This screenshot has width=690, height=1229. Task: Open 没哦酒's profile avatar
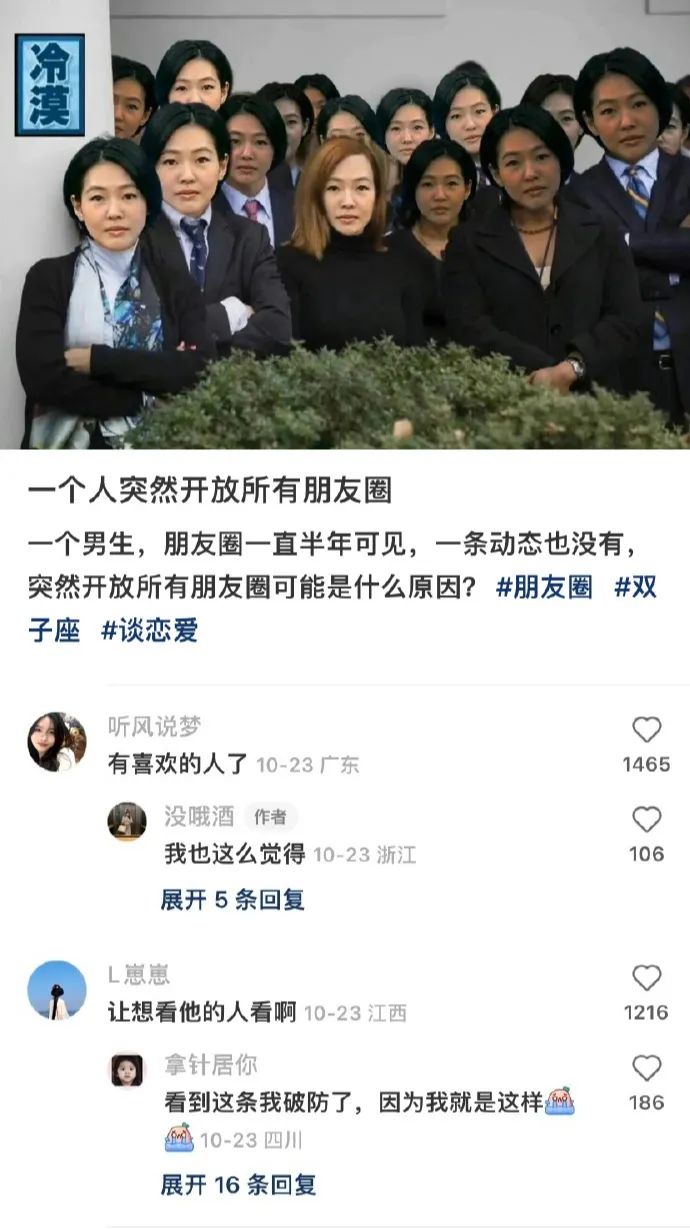[127, 821]
